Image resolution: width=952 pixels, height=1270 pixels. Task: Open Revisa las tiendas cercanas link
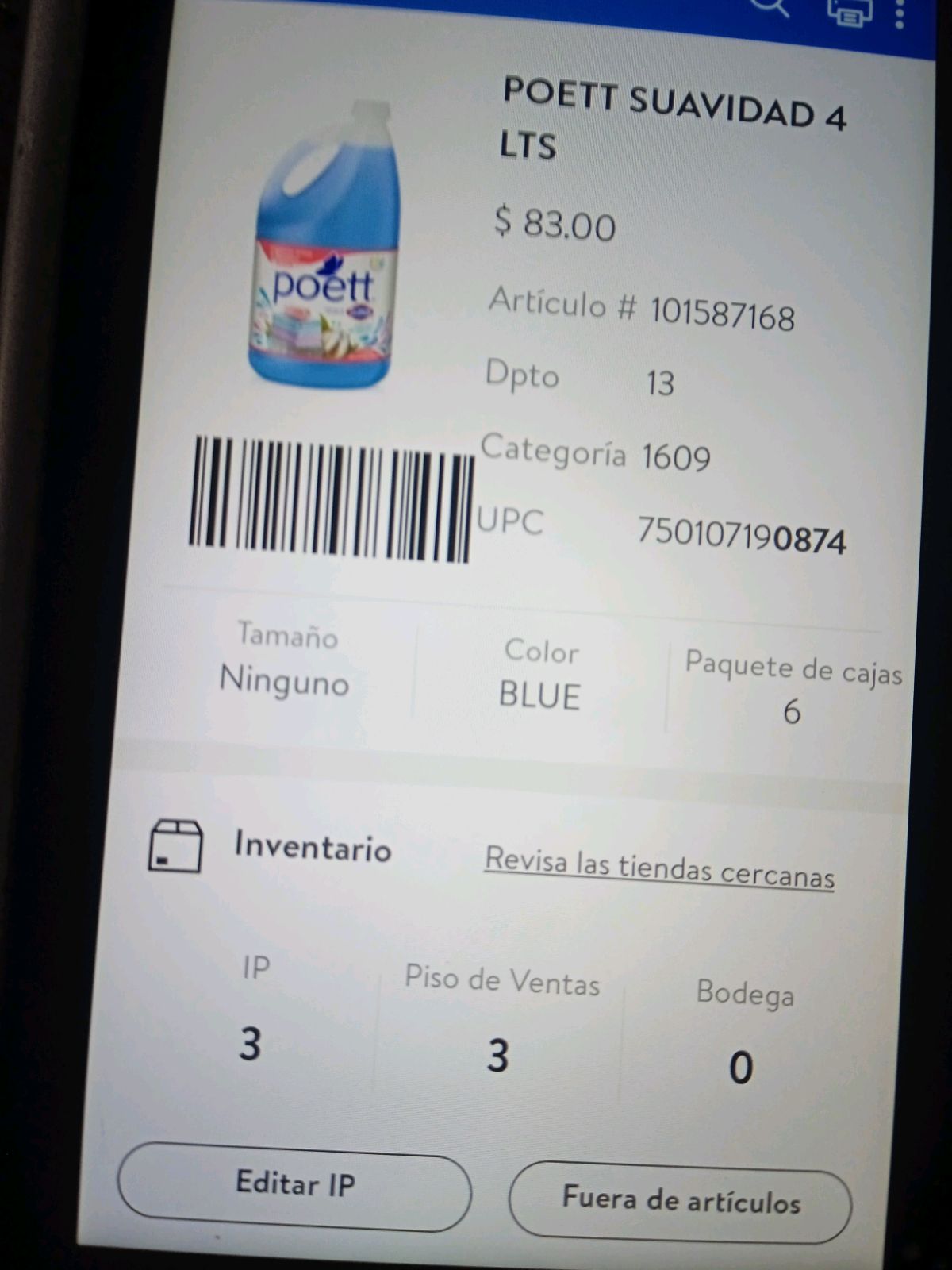tap(659, 868)
